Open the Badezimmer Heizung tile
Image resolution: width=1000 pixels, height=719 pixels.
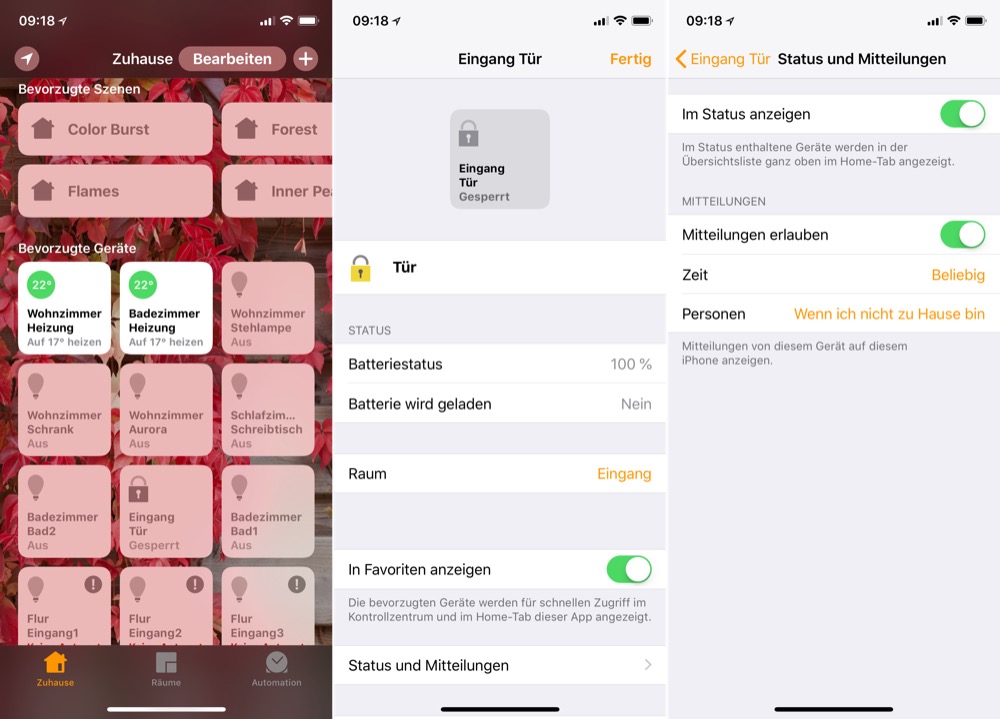(x=166, y=308)
